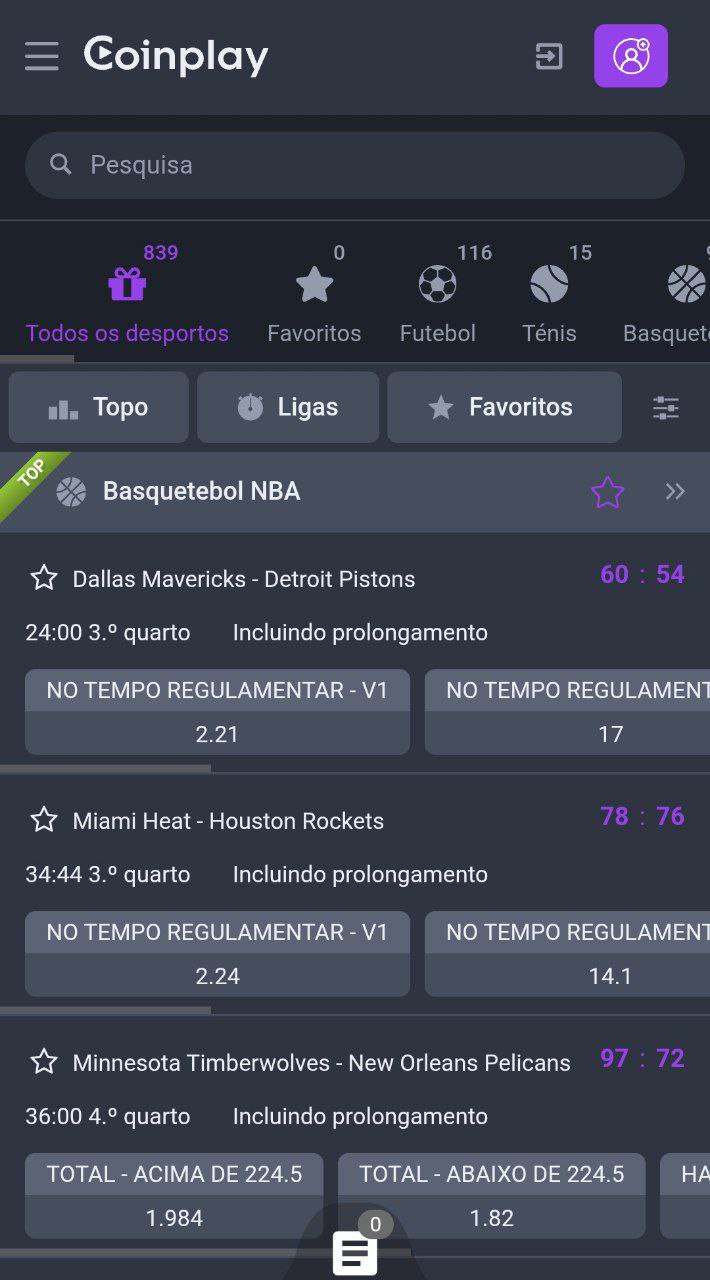710x1280 pixels.
Task: Star the Miami Heat - Houston Rockets match
Action: 44,821
